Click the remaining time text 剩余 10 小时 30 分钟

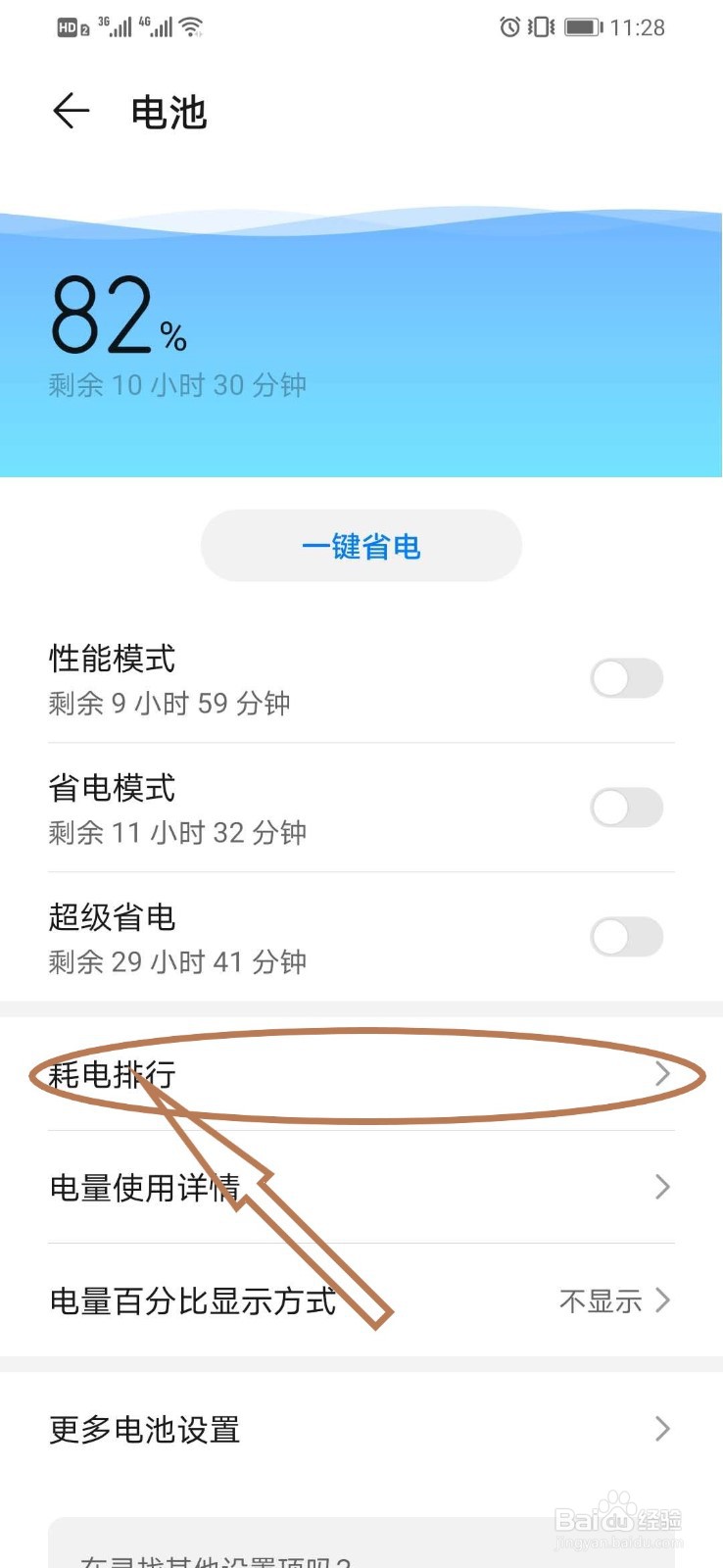tap(176, 385)
